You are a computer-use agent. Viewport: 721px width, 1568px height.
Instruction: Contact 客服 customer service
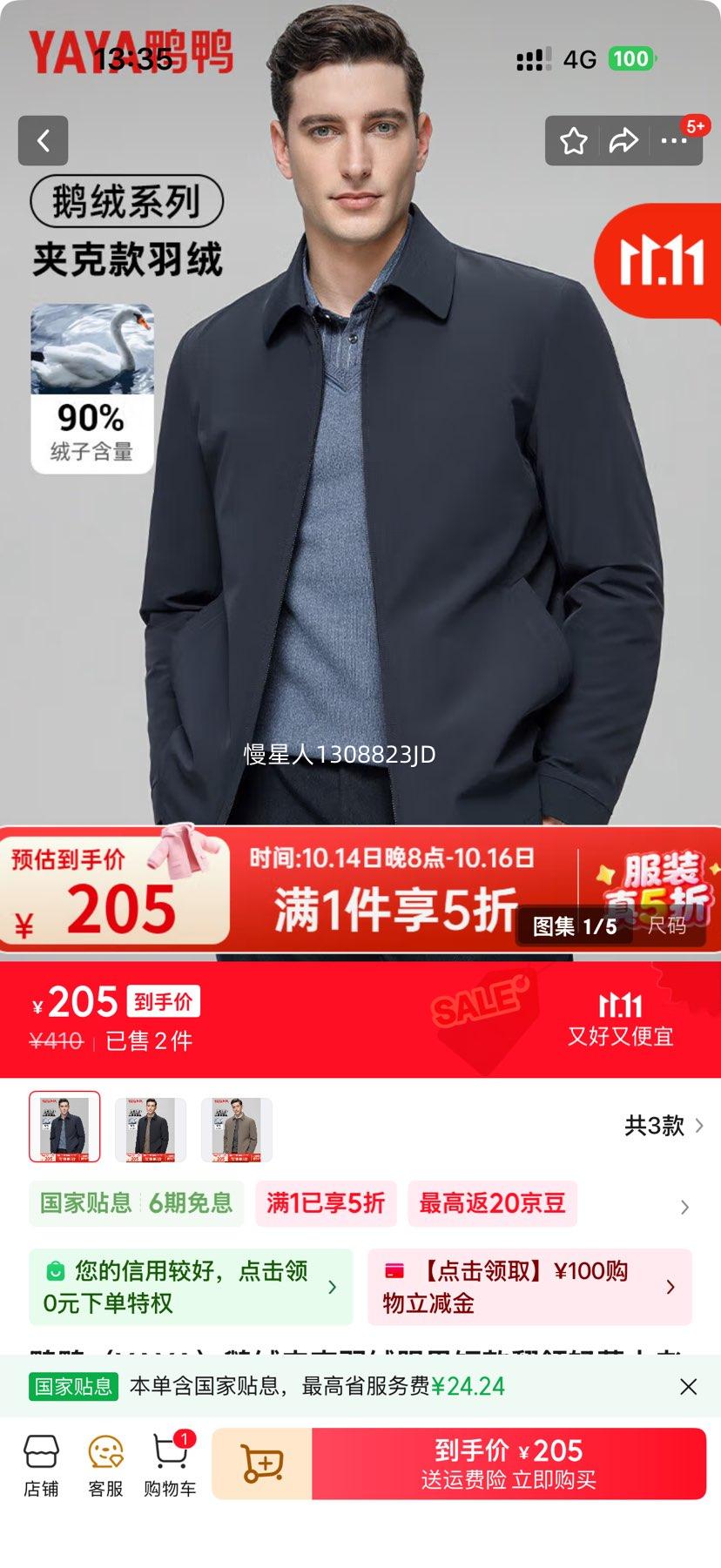tap(105, 1466)
